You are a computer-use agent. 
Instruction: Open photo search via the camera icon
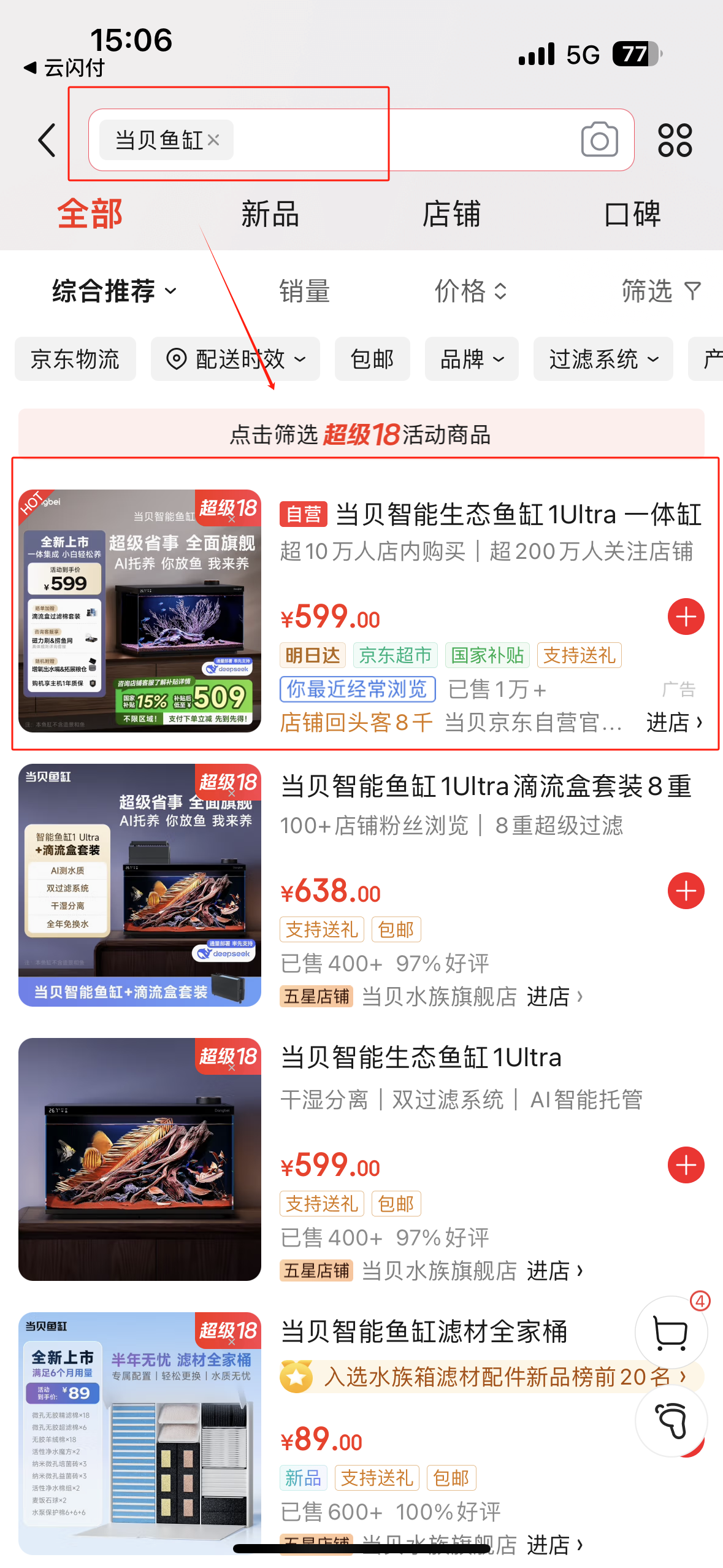click(599, 140)
